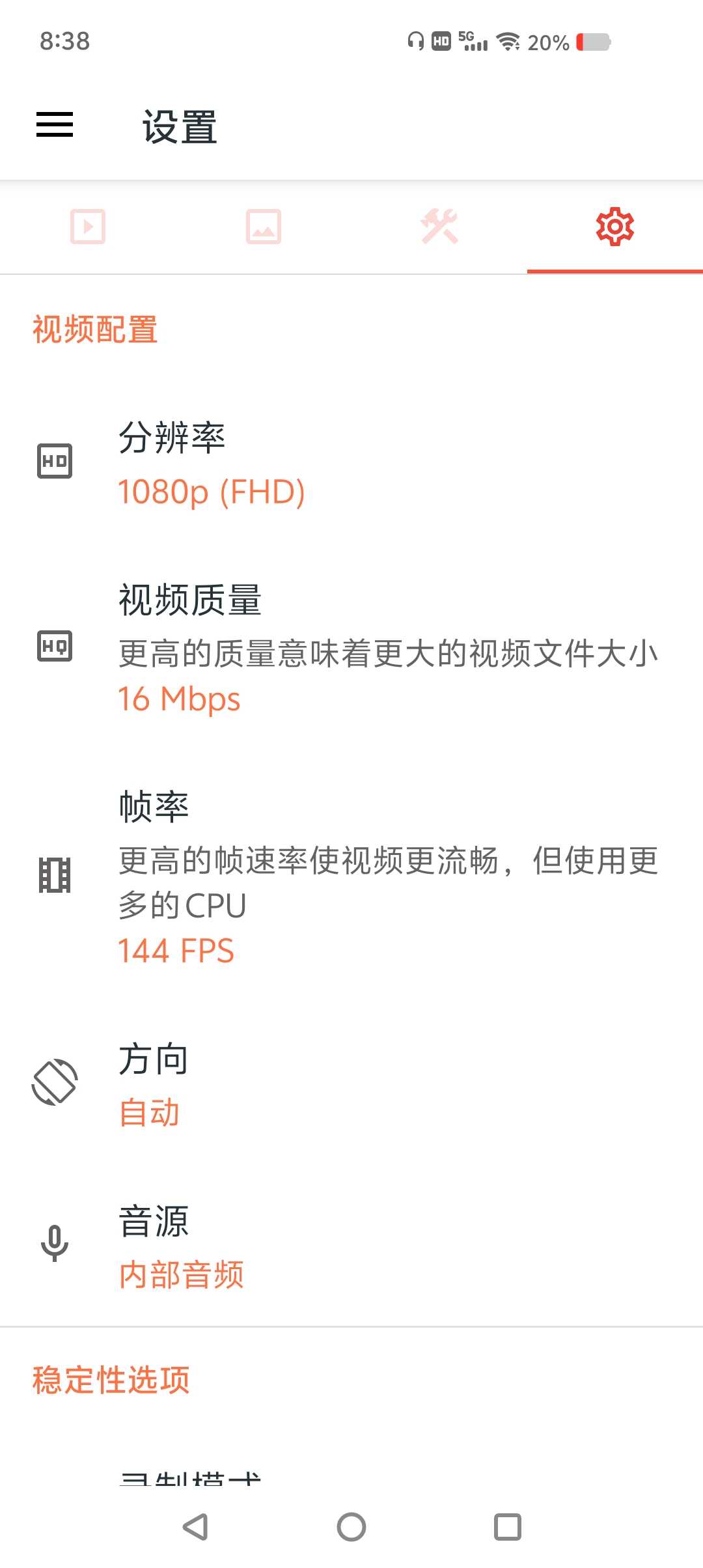Open the 分辨率 resolution setting

pyautogui.click(x=351, y=464)
